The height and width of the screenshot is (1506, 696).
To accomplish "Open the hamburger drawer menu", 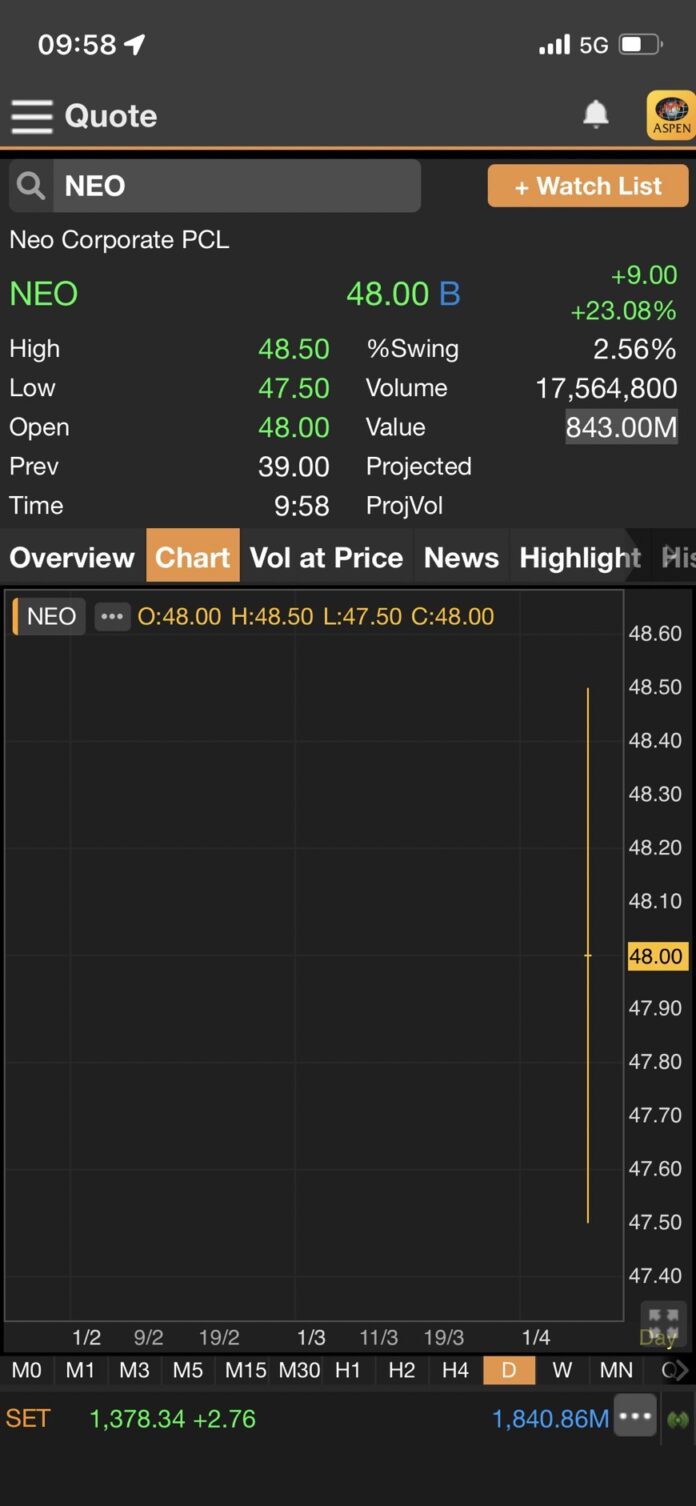I will [x=32, y=116].
